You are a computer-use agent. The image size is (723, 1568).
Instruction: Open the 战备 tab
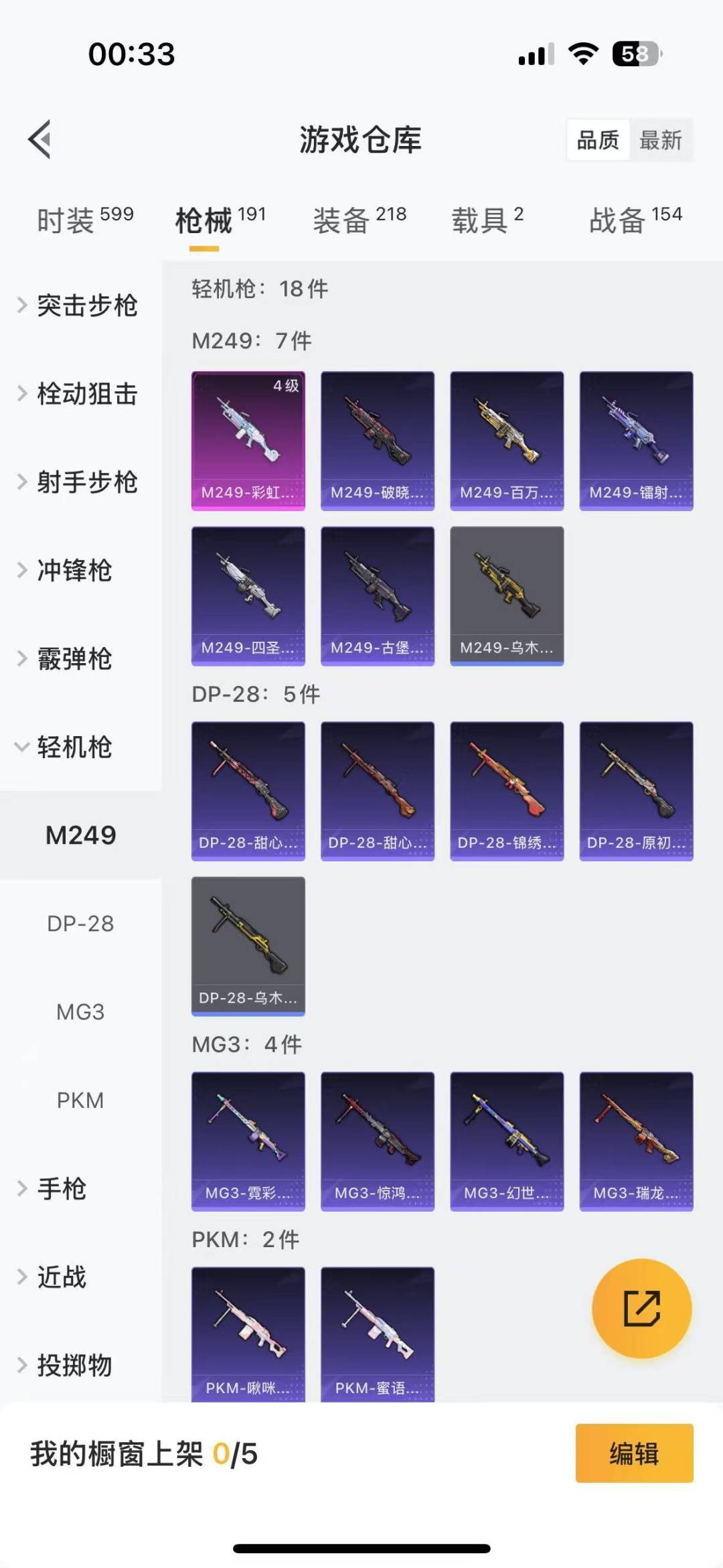click(x=635, y=220)
